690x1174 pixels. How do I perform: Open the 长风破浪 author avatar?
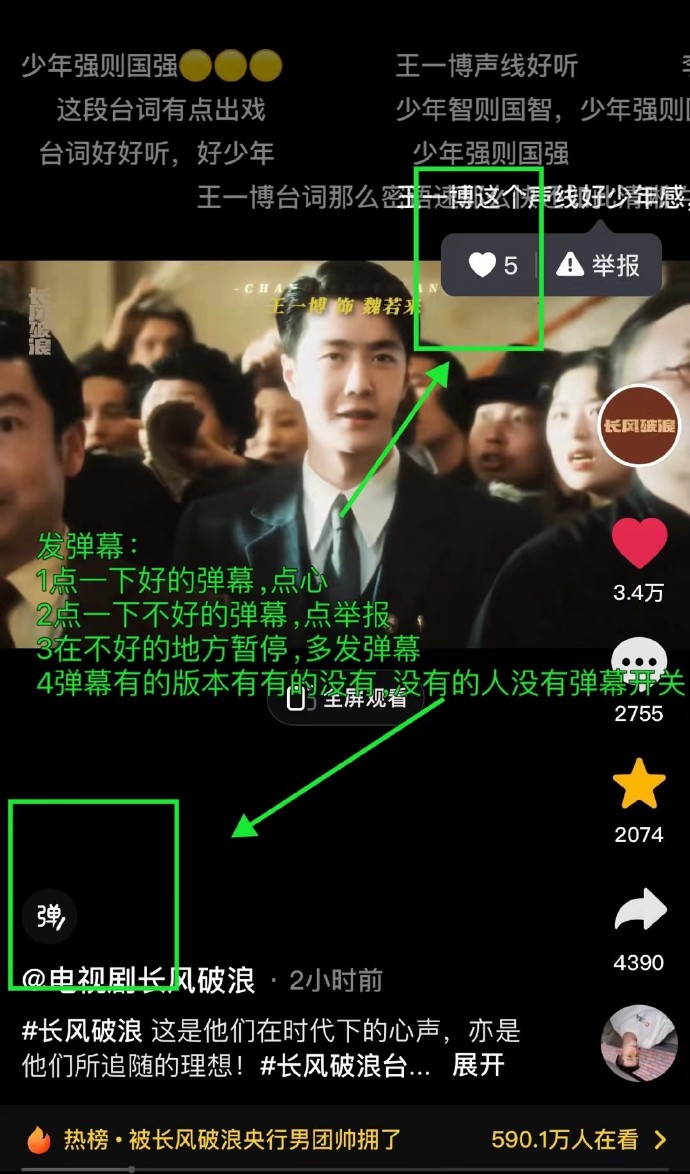point(639,426)
